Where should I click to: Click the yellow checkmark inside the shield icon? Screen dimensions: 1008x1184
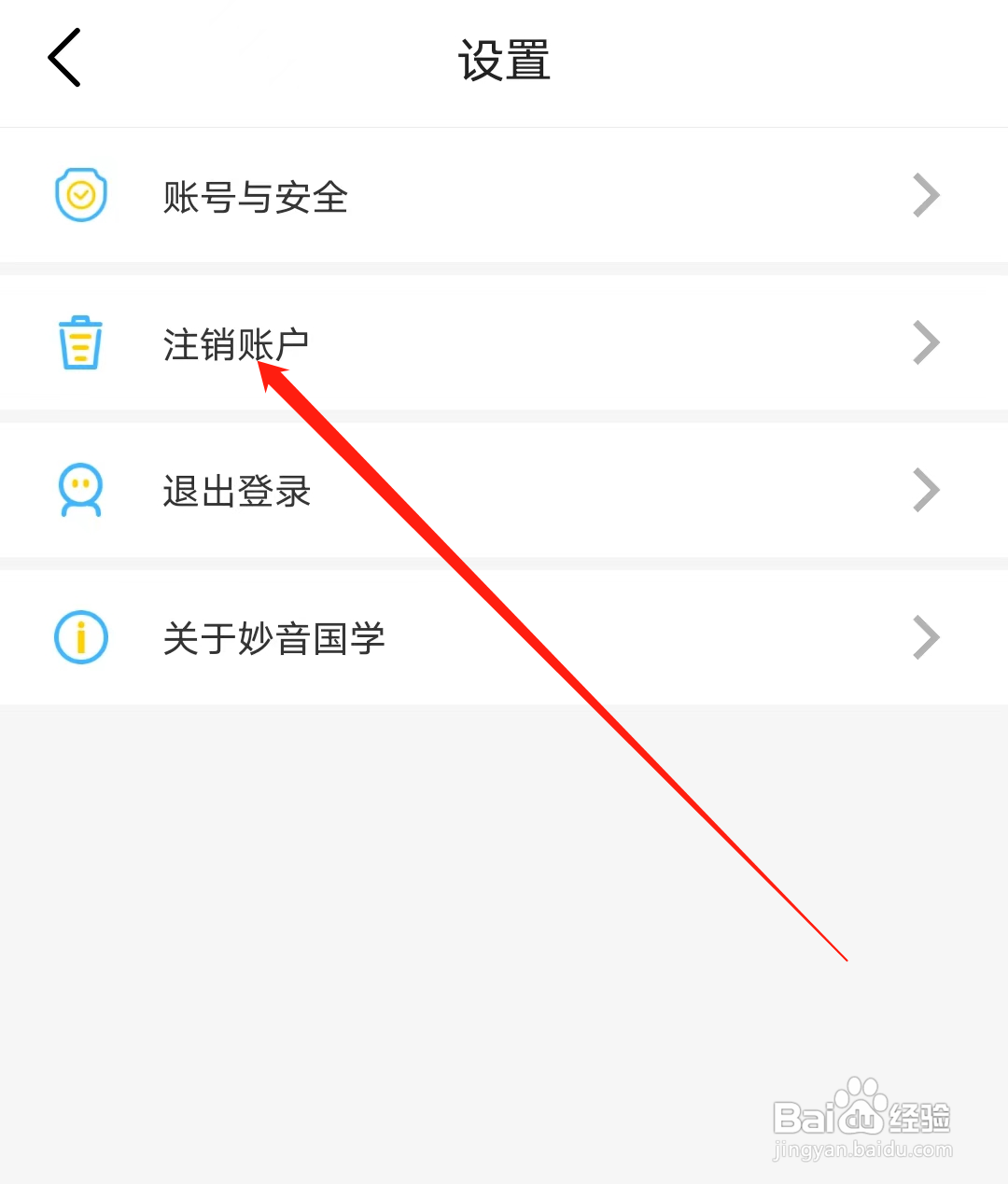[x=81, y=195]
